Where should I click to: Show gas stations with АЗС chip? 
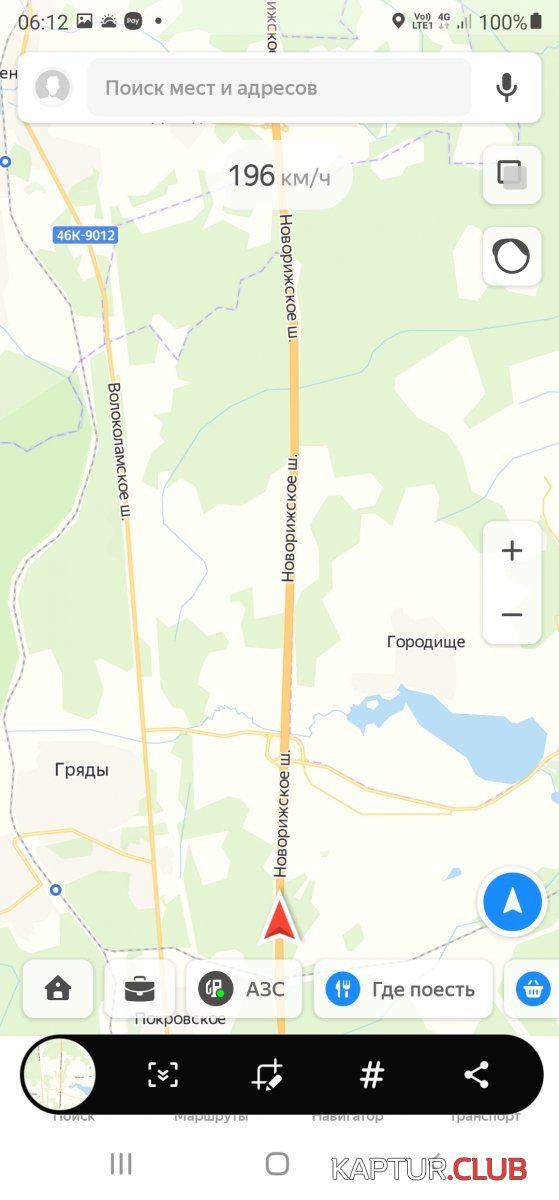pyautogui.click(x=243, y=989)
